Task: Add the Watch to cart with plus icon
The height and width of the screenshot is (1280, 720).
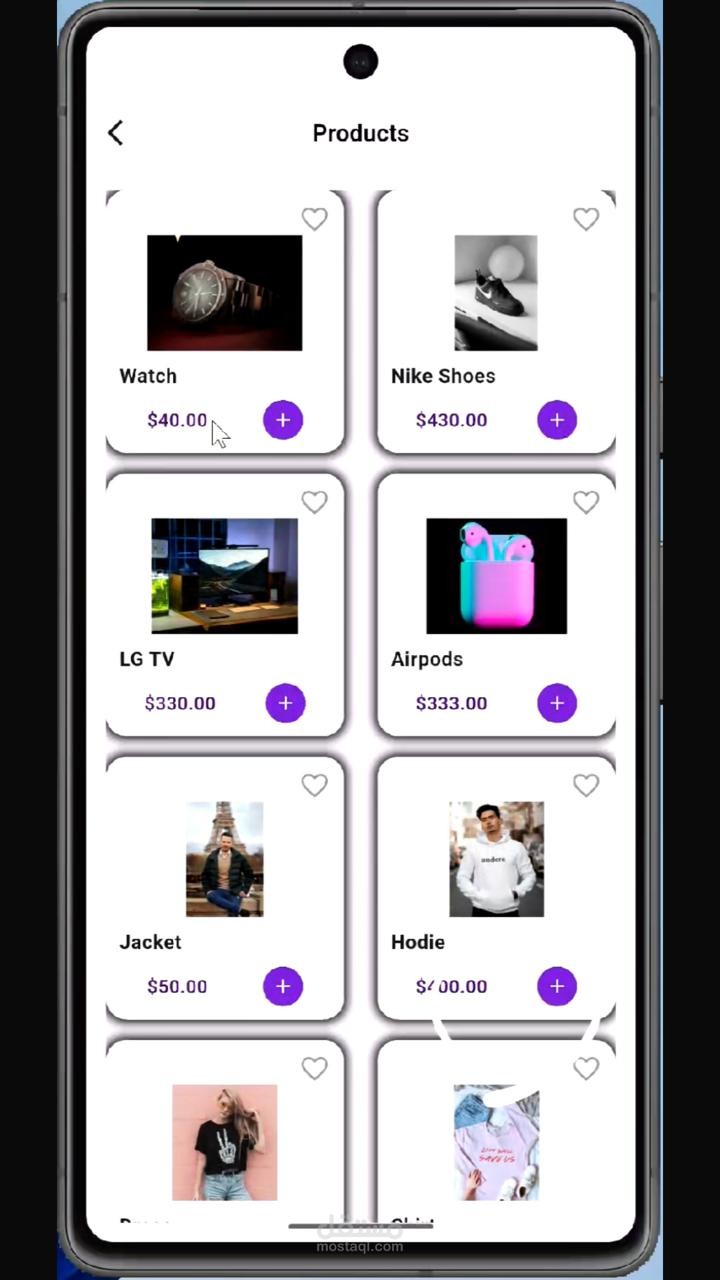Action: click(282, 420)
